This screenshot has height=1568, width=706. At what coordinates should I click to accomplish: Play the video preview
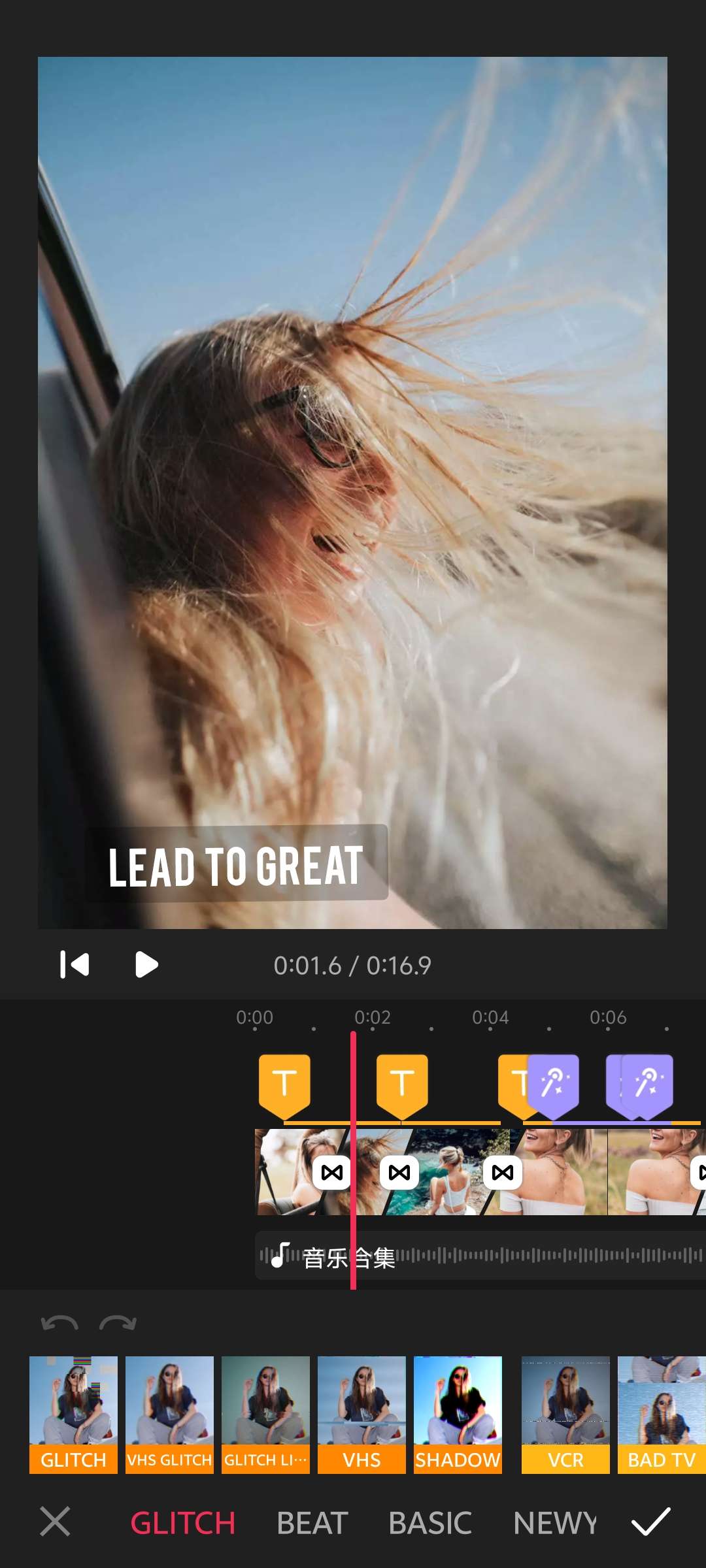point(146,965)
